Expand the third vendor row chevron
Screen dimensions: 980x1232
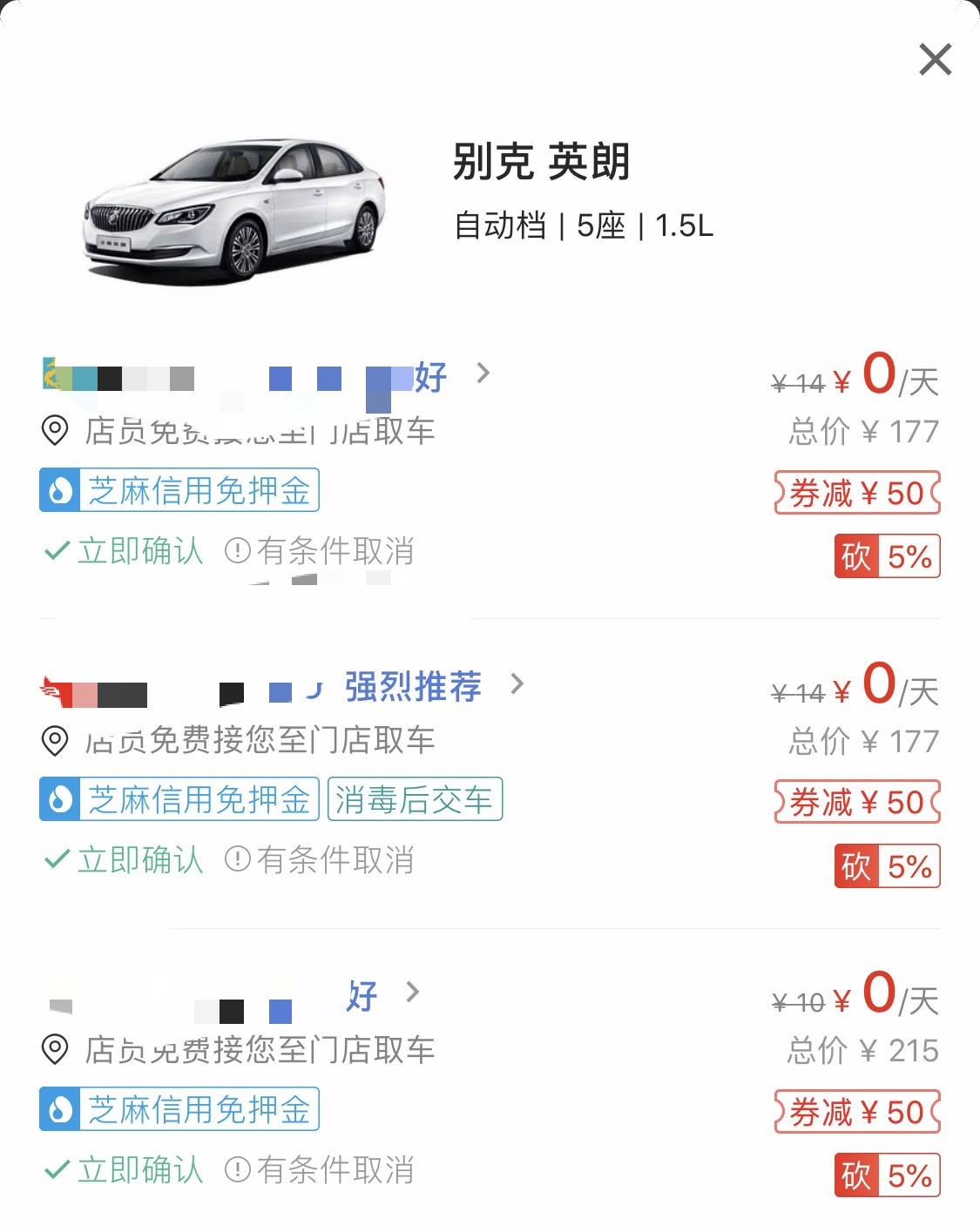(x=413, y=993)
